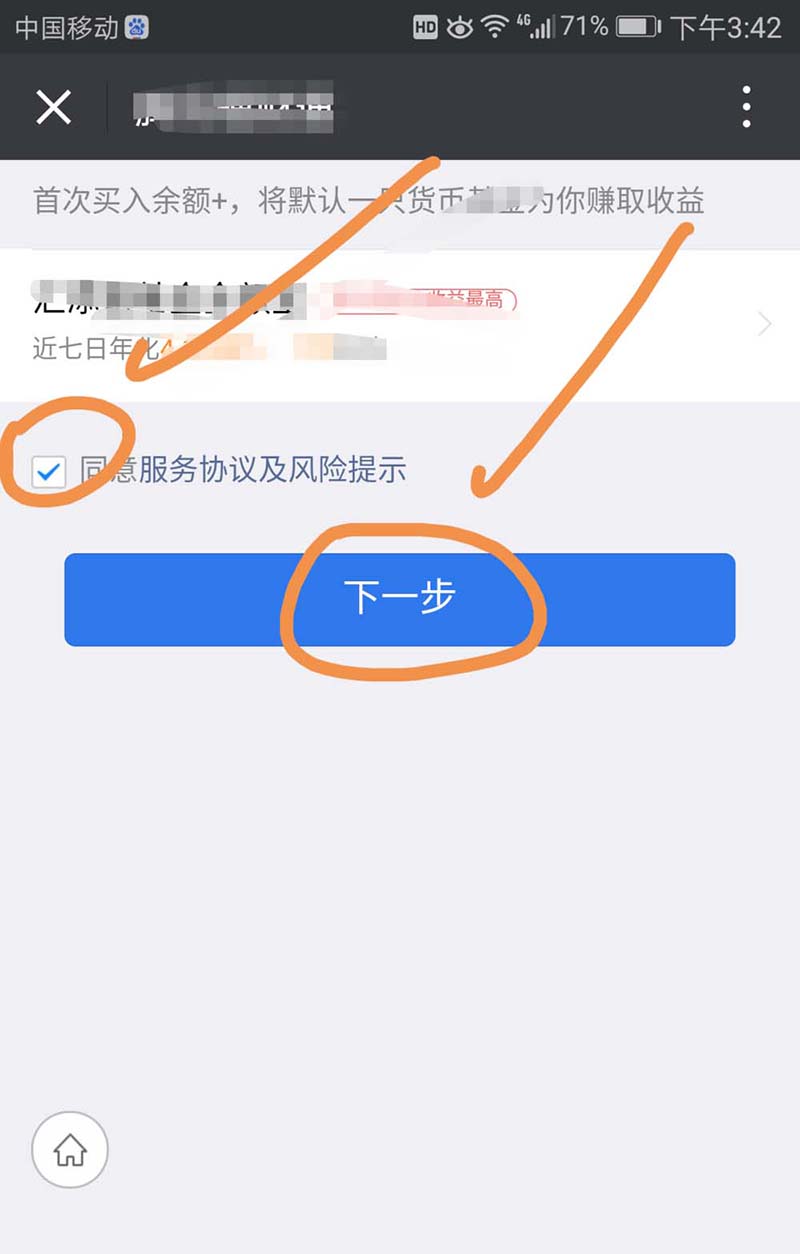Close the web page with the X

(x=53, y=107)
